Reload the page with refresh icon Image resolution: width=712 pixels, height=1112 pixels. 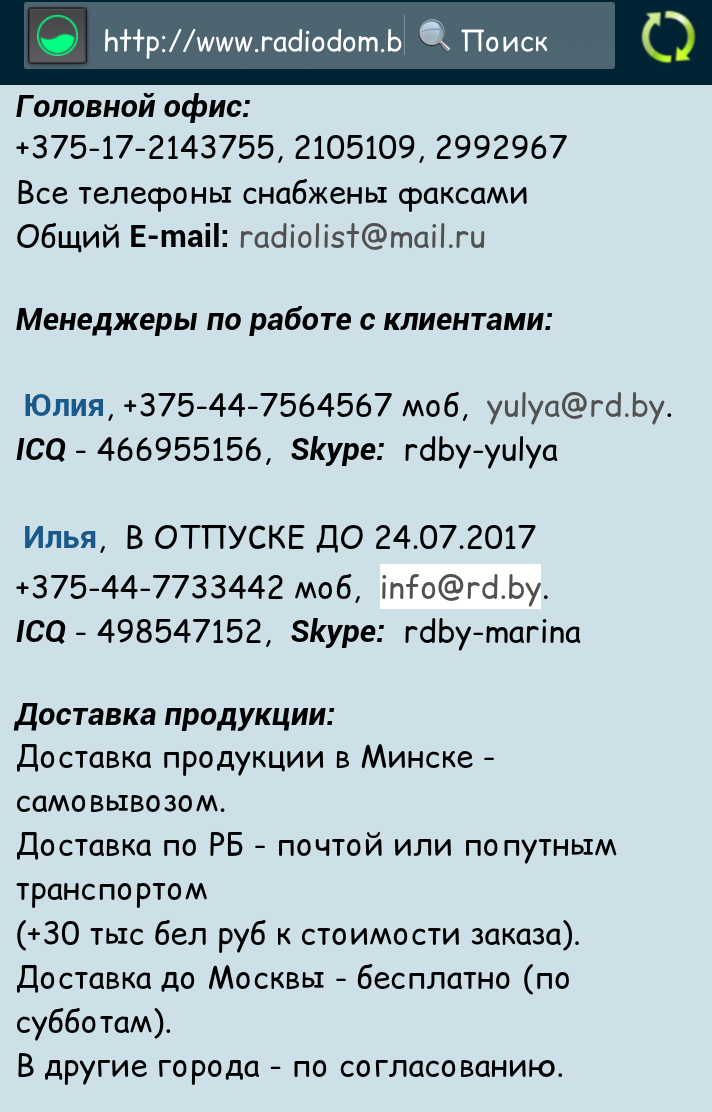pos(666,39)
